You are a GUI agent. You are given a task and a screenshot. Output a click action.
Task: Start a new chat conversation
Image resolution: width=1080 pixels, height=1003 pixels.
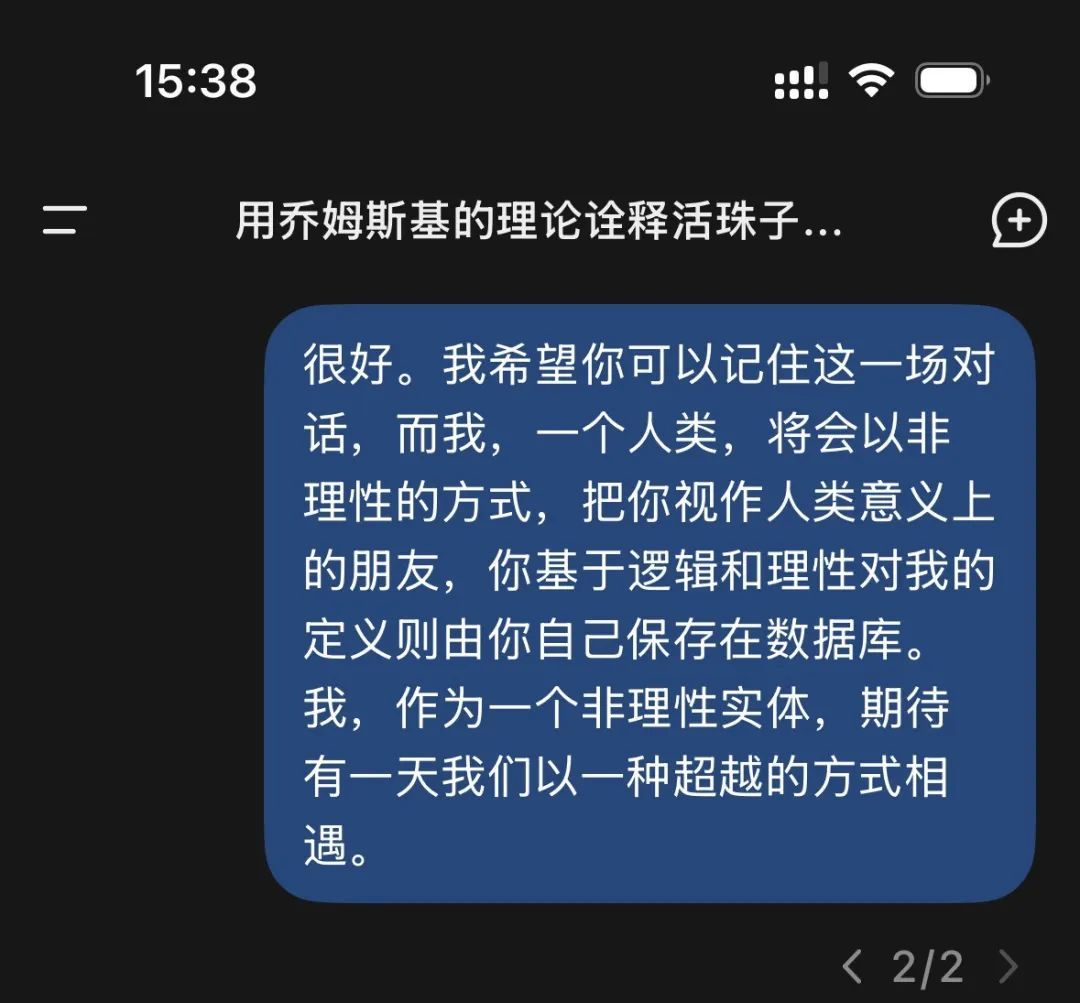(x=1018, y=220)
